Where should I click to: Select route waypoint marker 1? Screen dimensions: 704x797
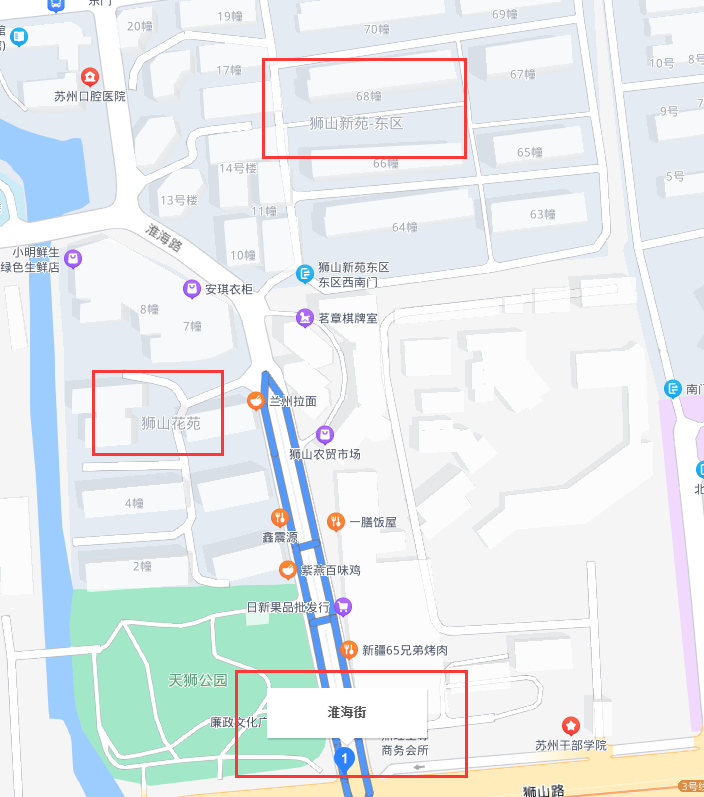[x=345, y=761]
